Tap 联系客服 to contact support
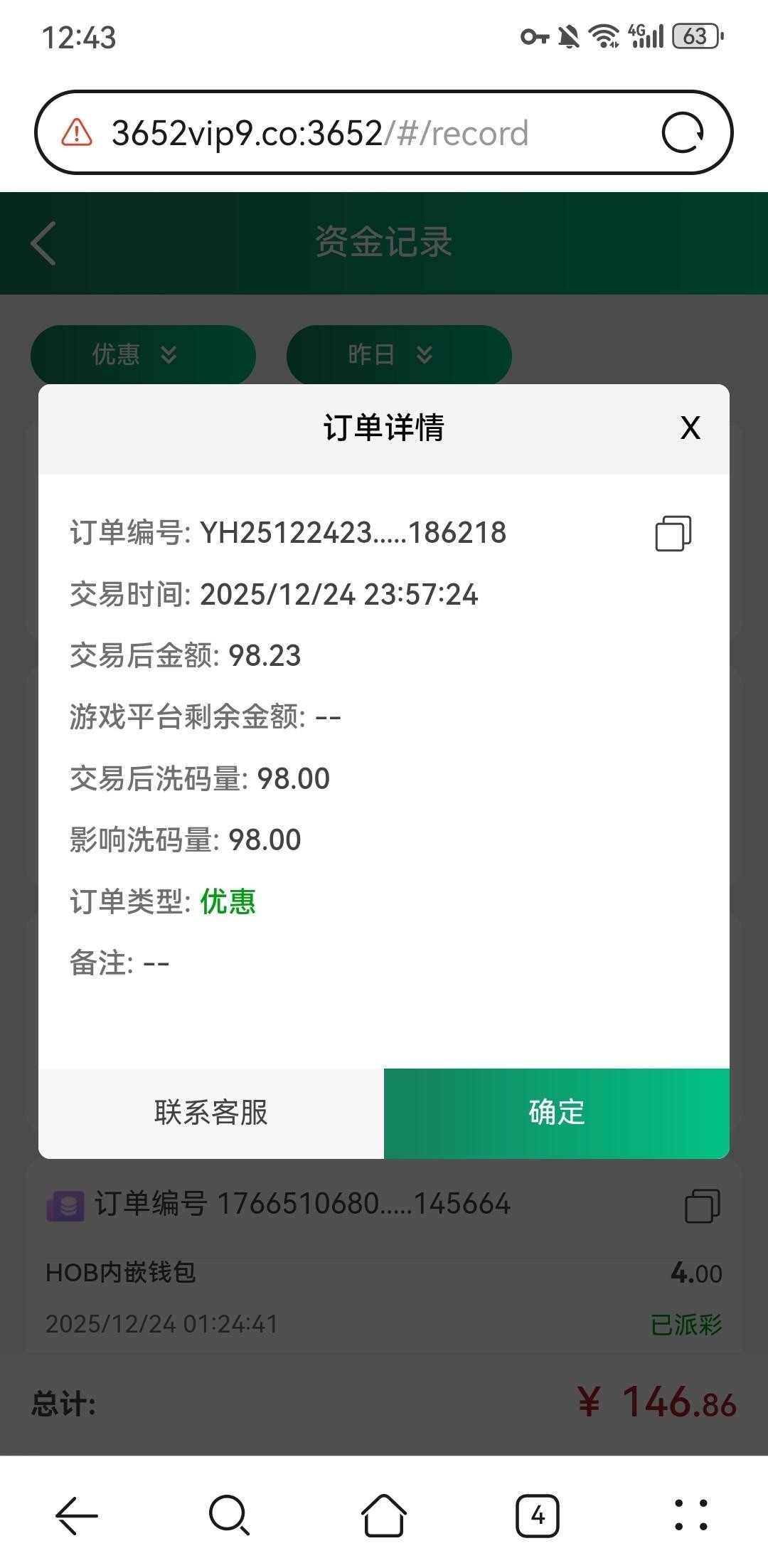The width and height of the screenshot is (768, 1568). 211,1113
